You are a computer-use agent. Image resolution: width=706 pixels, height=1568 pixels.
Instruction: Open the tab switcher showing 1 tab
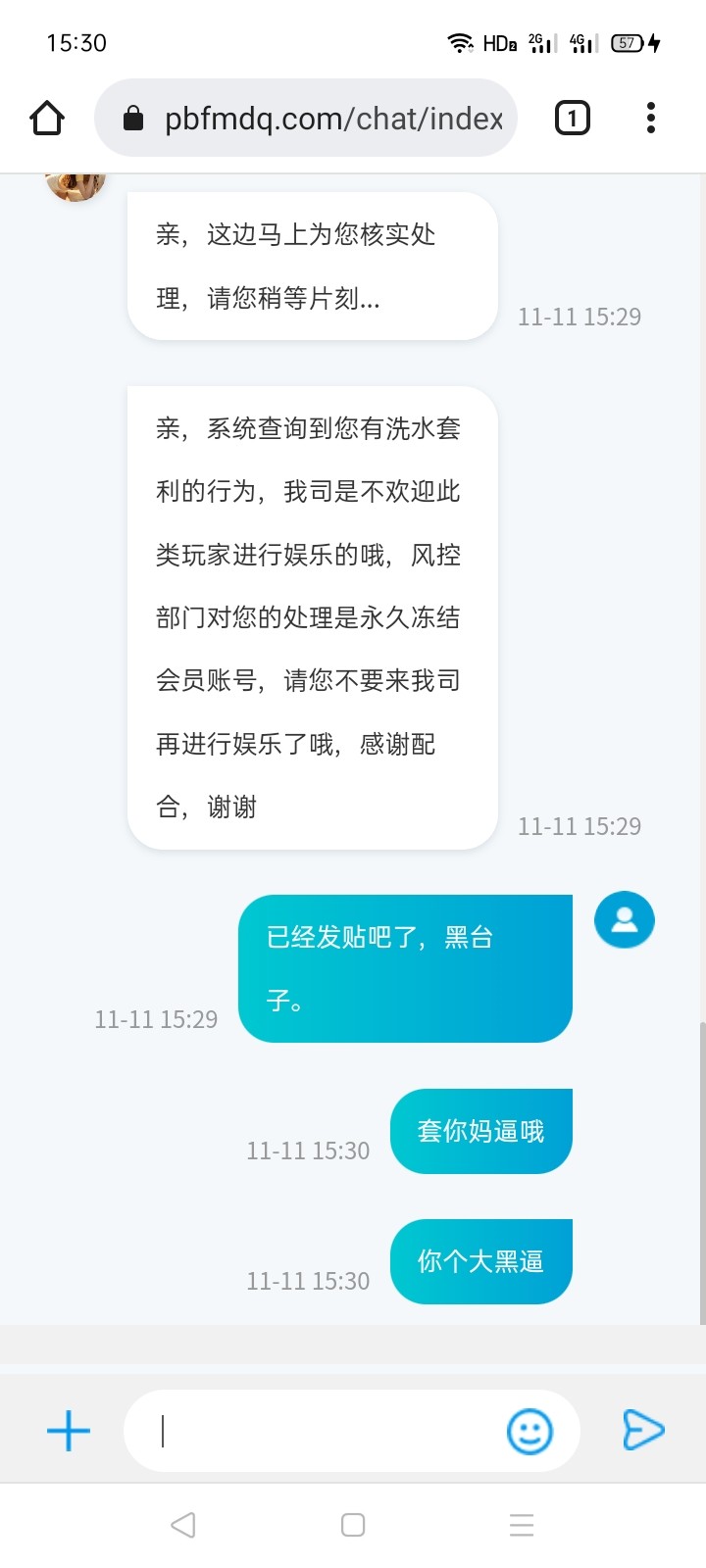coord(571,117)
